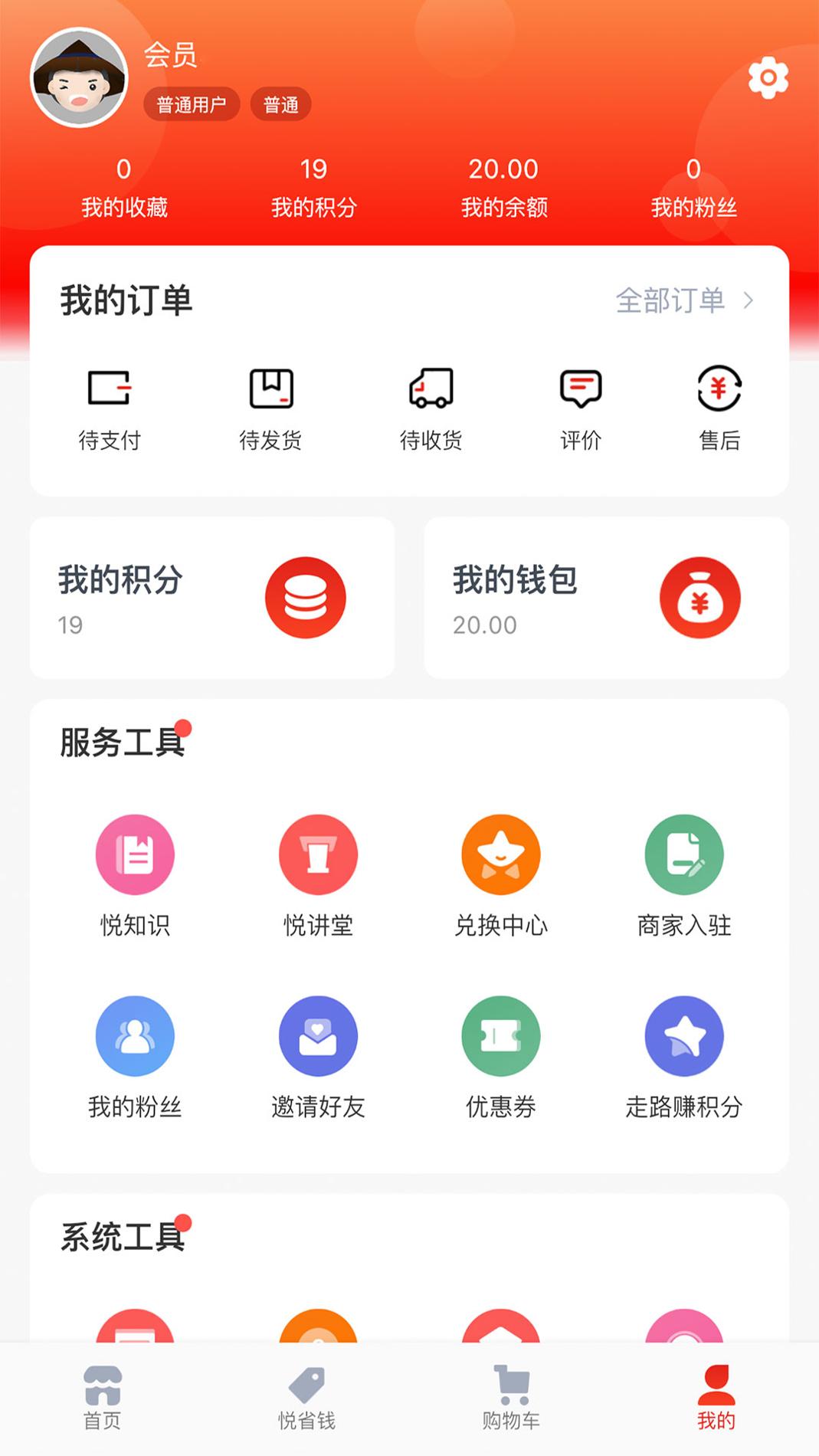Click the 全部订单 all orders link
819x1456 pixels.
[x=670, y=300]
